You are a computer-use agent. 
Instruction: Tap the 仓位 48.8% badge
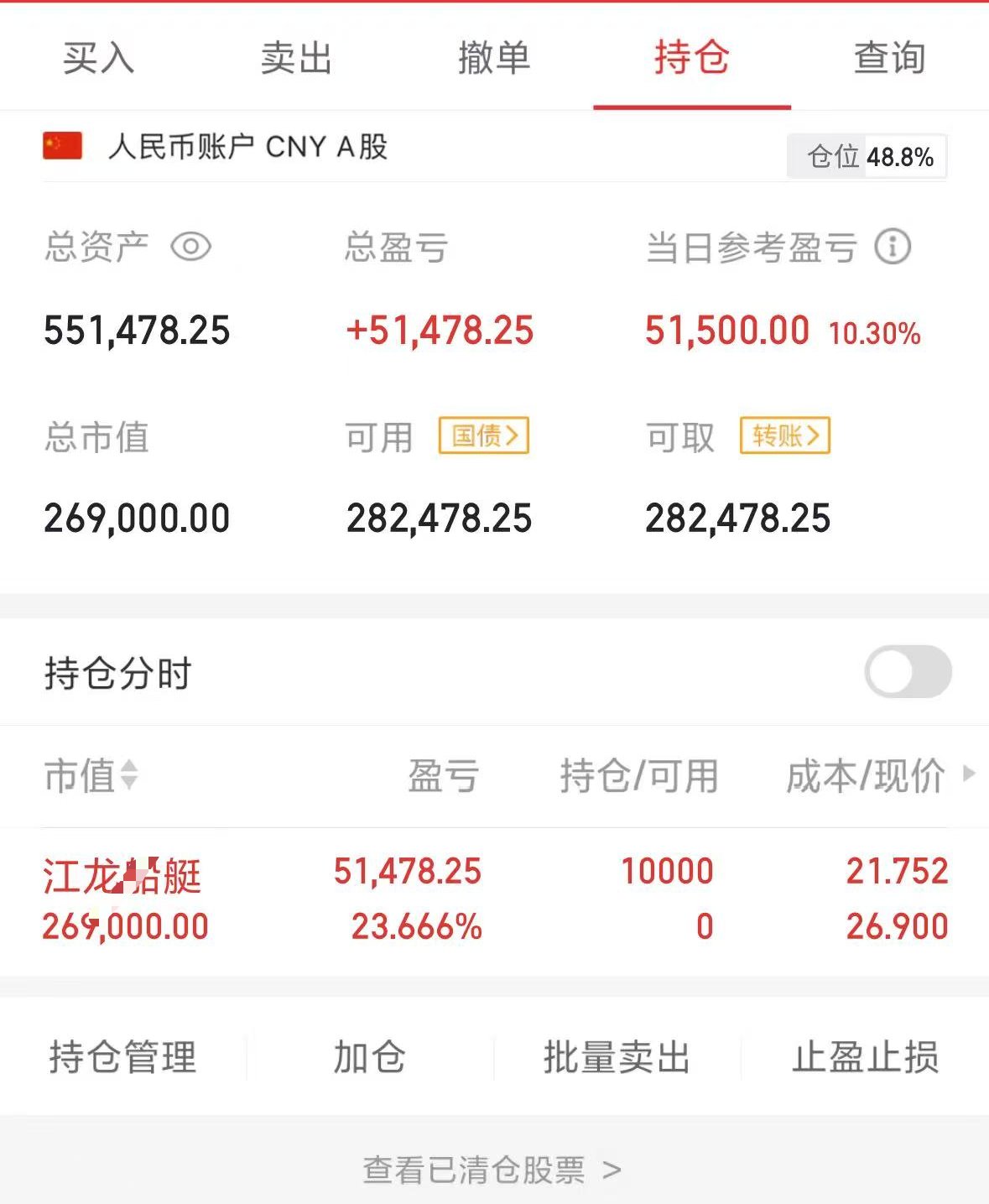867,157
